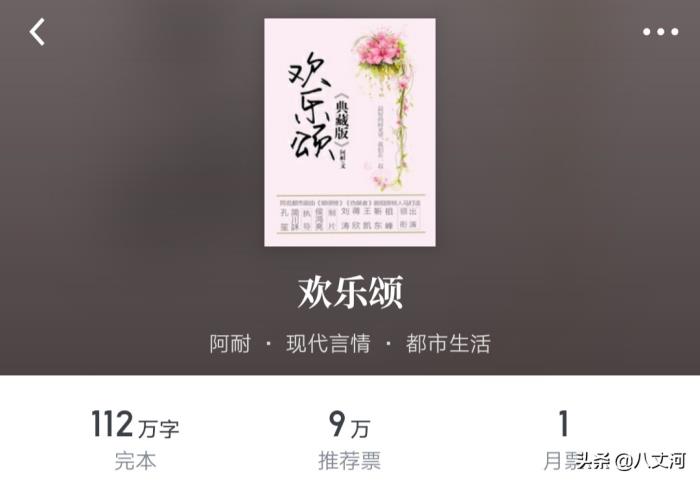Open the three-dot overflow menu
The image size is (700, 484).
click(660, 32)
